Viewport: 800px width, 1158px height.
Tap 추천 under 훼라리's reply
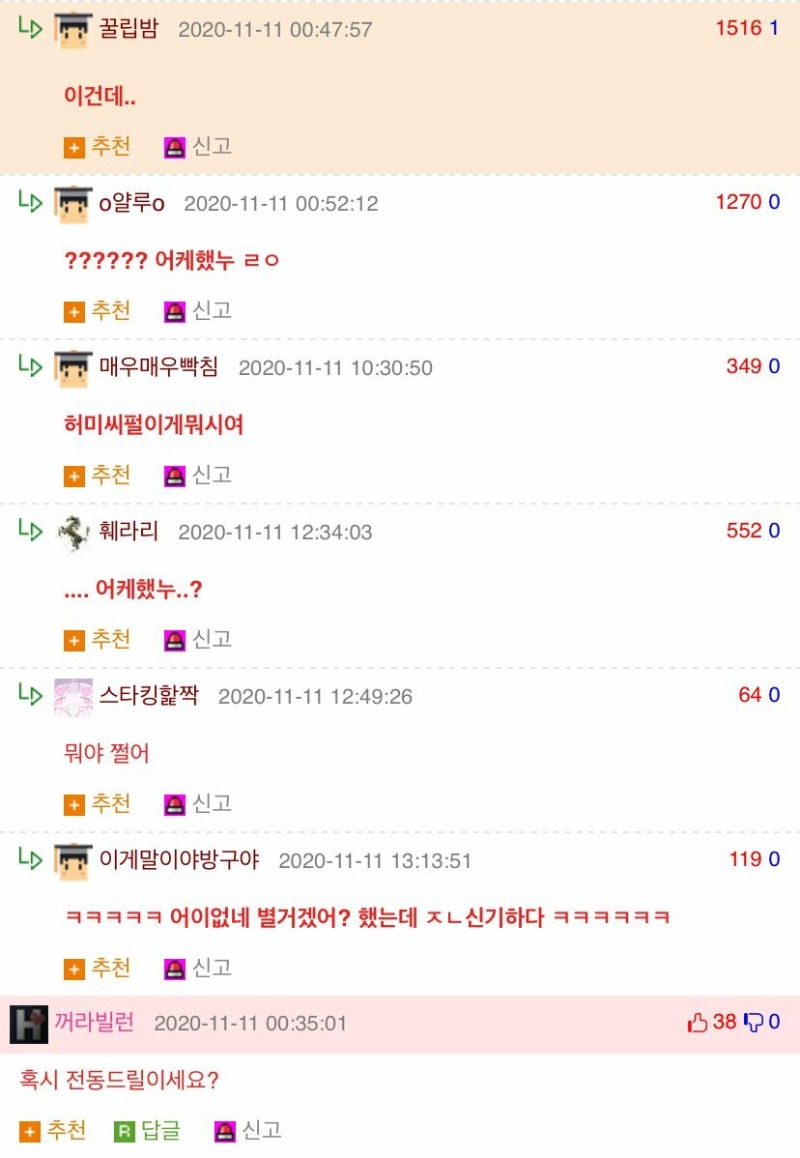tap(98, 639)
